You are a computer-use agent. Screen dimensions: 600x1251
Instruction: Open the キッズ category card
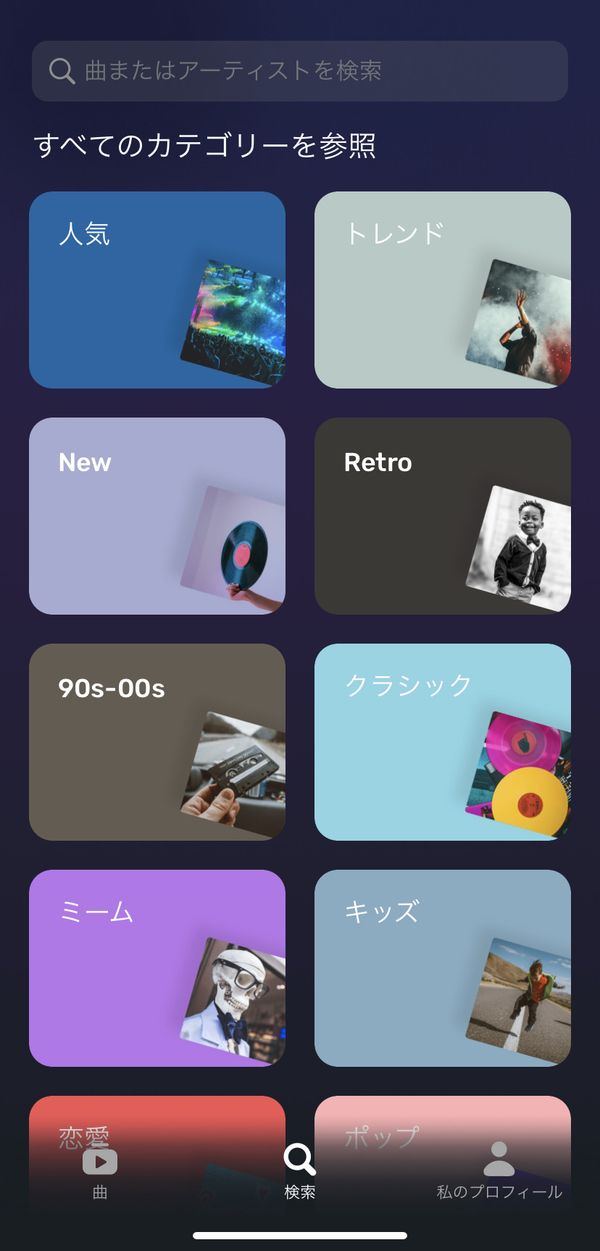pos(443,968)
